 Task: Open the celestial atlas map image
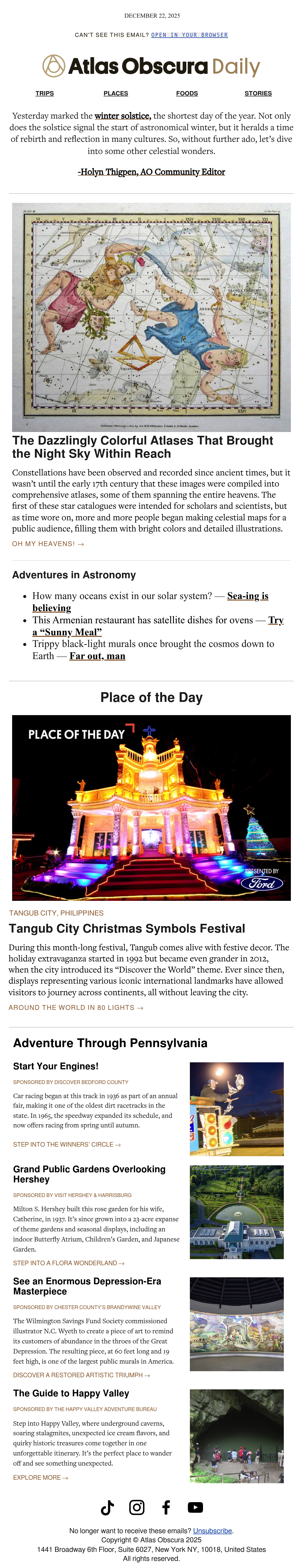151,317
